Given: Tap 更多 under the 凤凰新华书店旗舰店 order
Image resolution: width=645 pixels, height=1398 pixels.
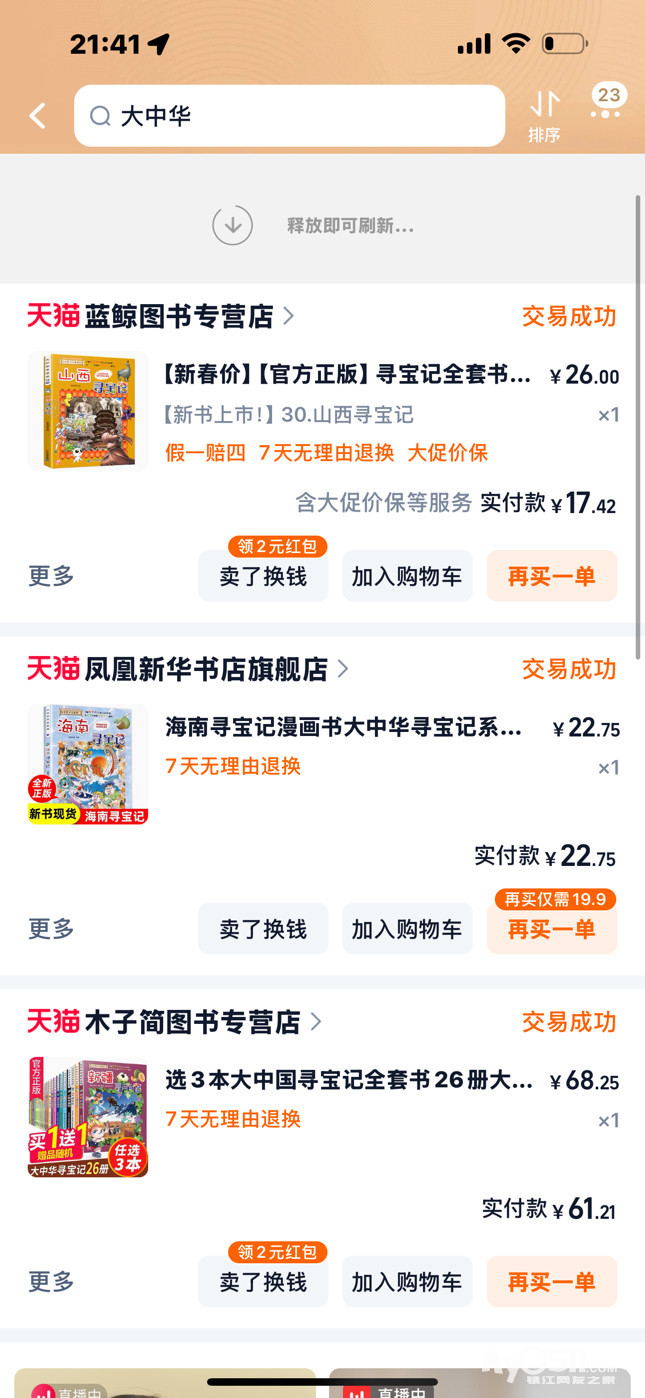Looking at the screenshot, I should click(x=51, y=929).
